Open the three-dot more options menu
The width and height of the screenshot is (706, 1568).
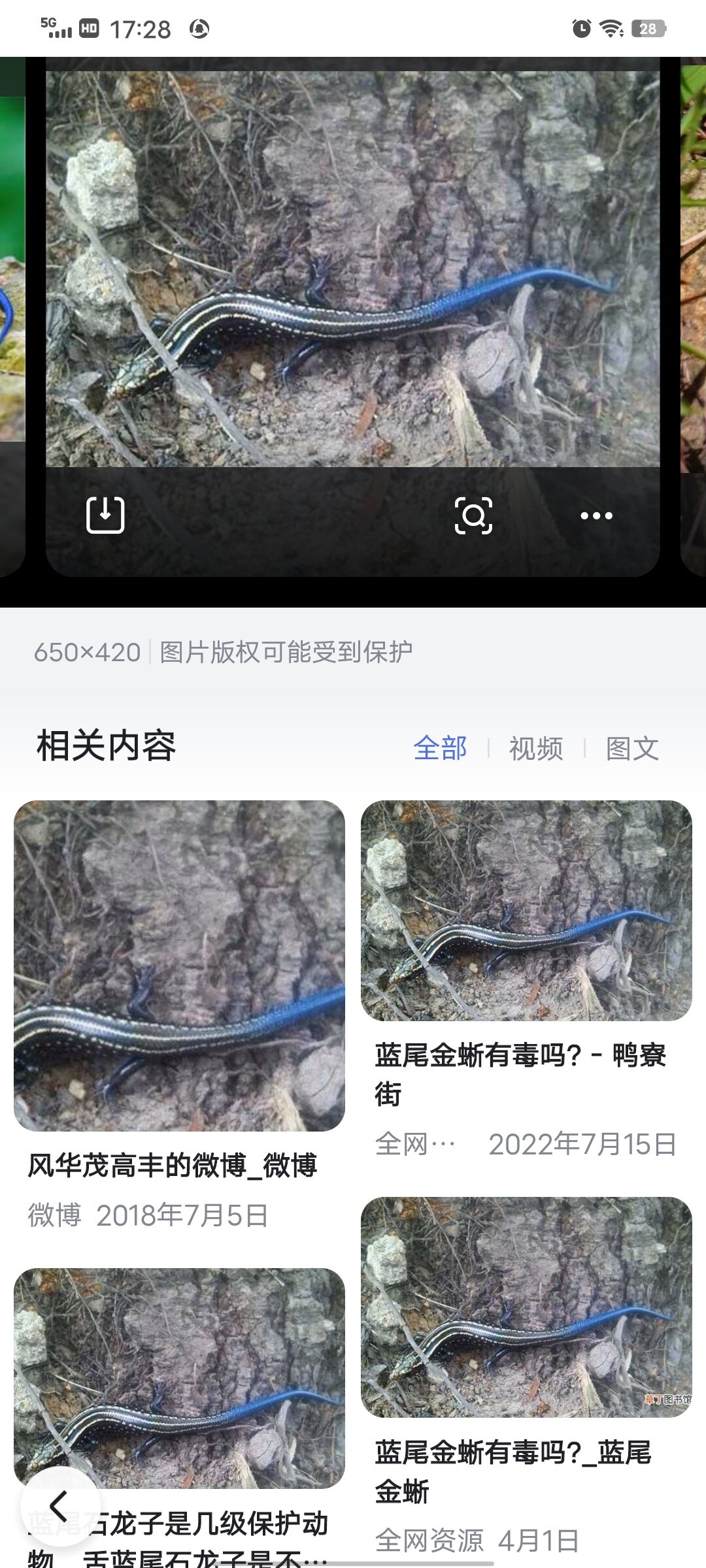click(596, 515)
